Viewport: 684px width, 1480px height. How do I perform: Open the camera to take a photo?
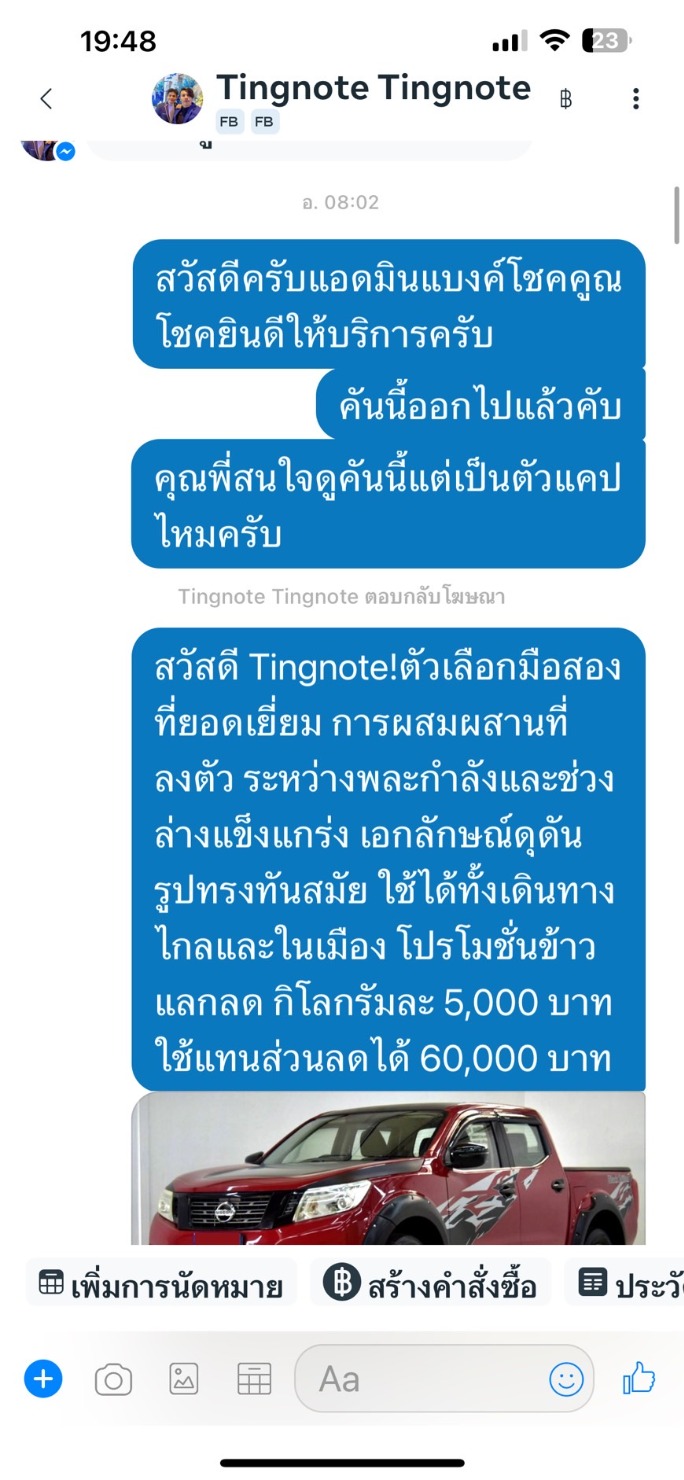point(113,1380)
